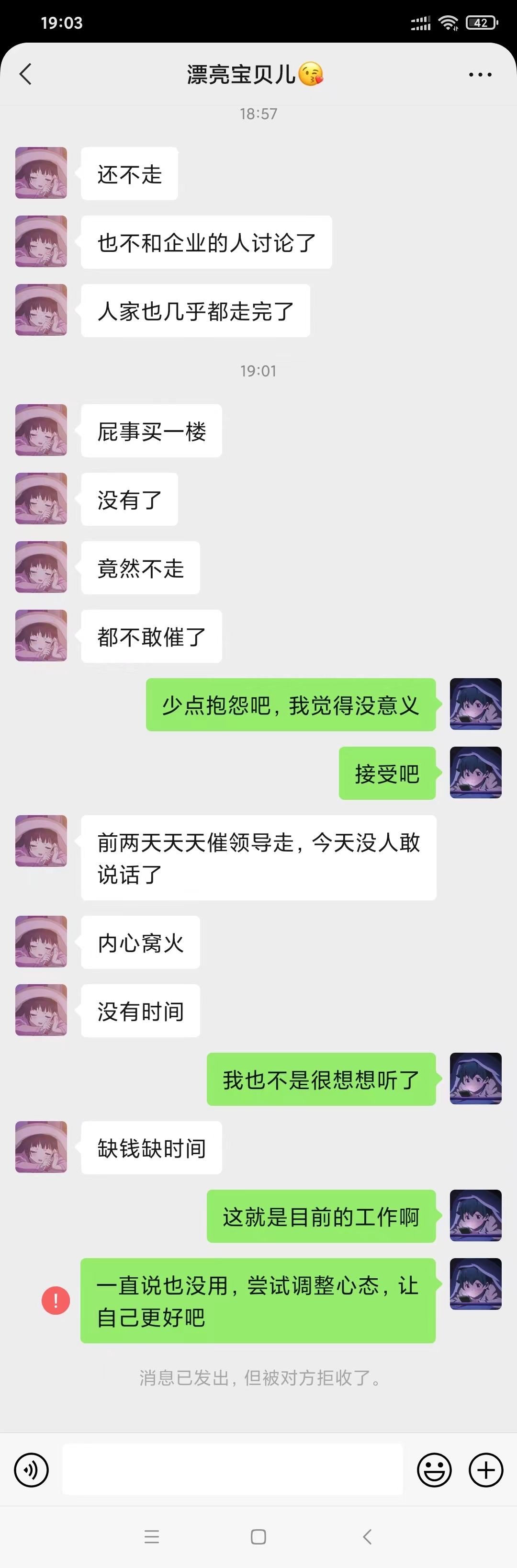Open the chat info overflow menu
Image resolution: width=517 pixels, height=1568 pixels.
(480, 74)
